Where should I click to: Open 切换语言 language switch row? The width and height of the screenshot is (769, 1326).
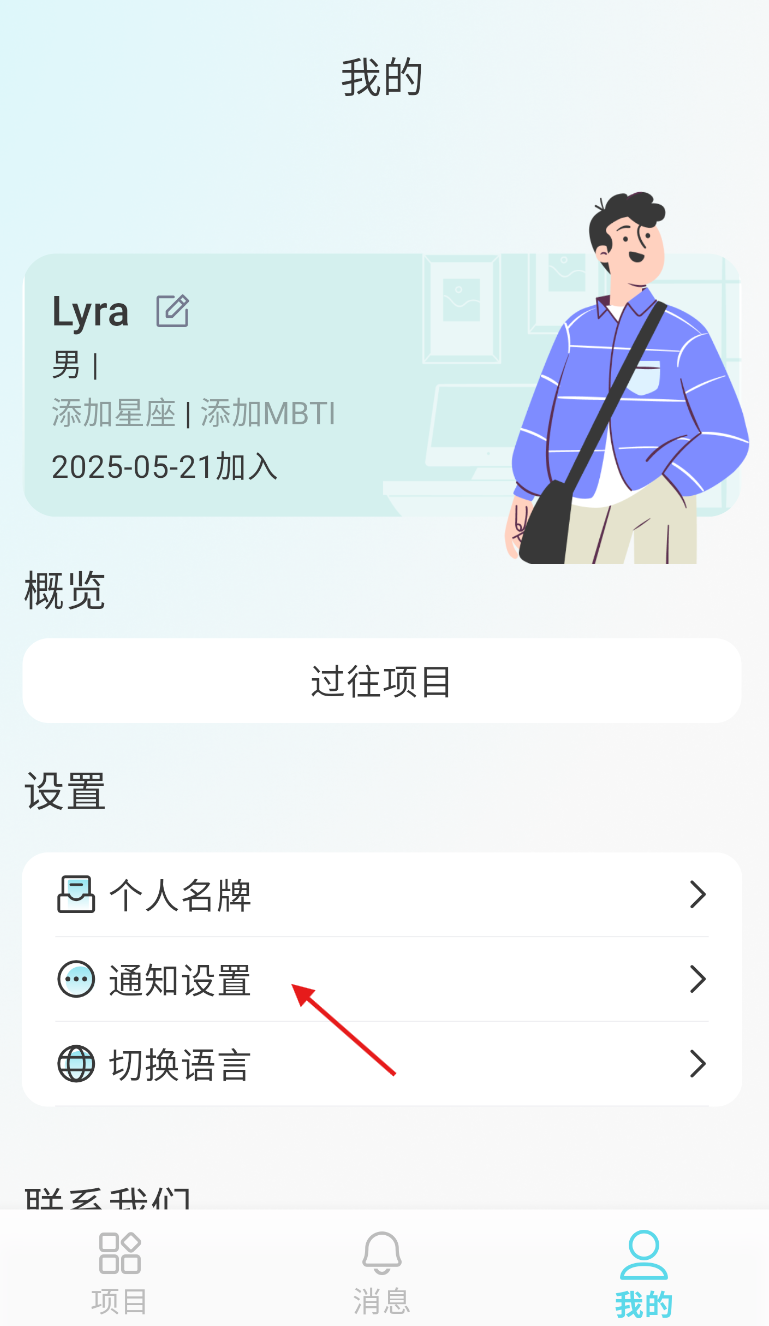(x=382, y=1064)
